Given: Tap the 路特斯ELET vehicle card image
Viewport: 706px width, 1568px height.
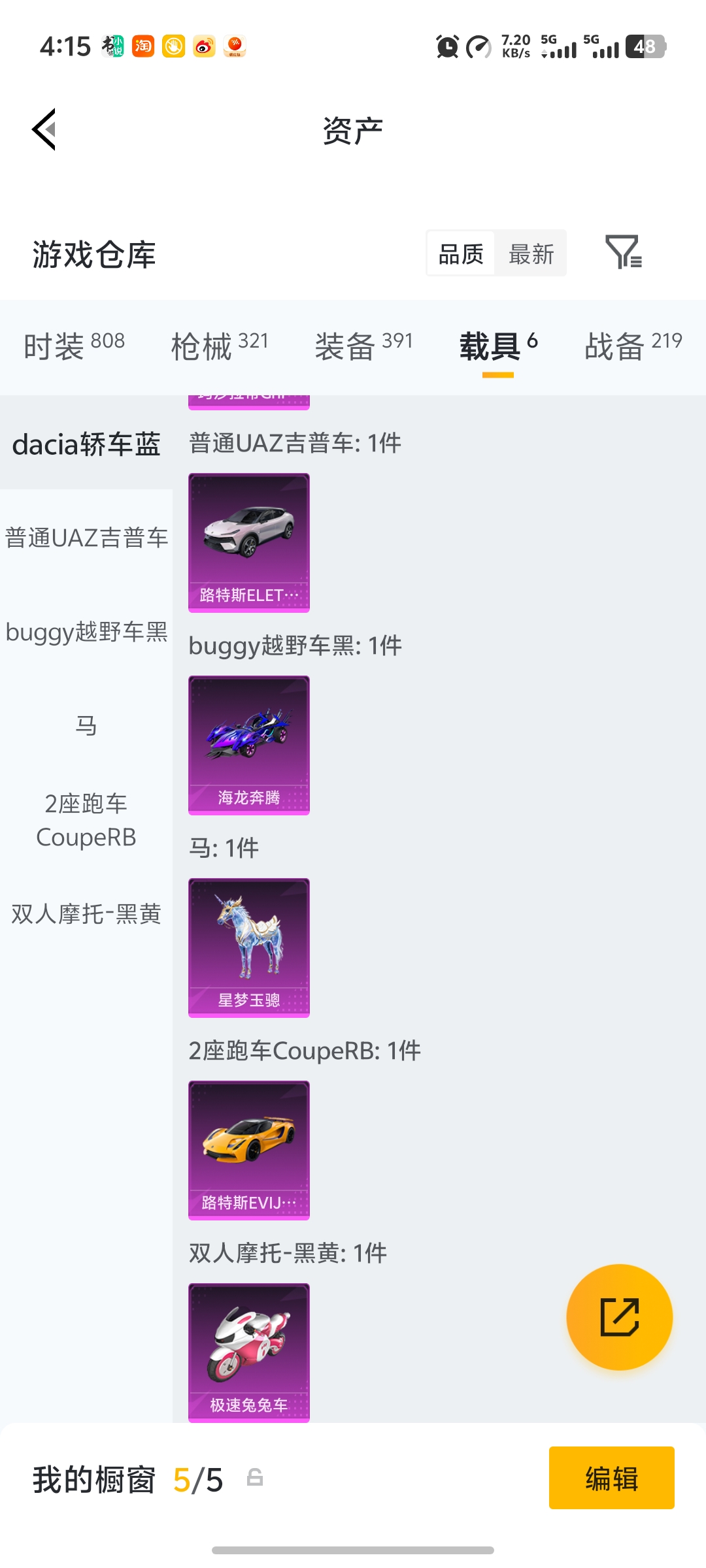Looking at the screenshot, I should [x=248, y=542].
